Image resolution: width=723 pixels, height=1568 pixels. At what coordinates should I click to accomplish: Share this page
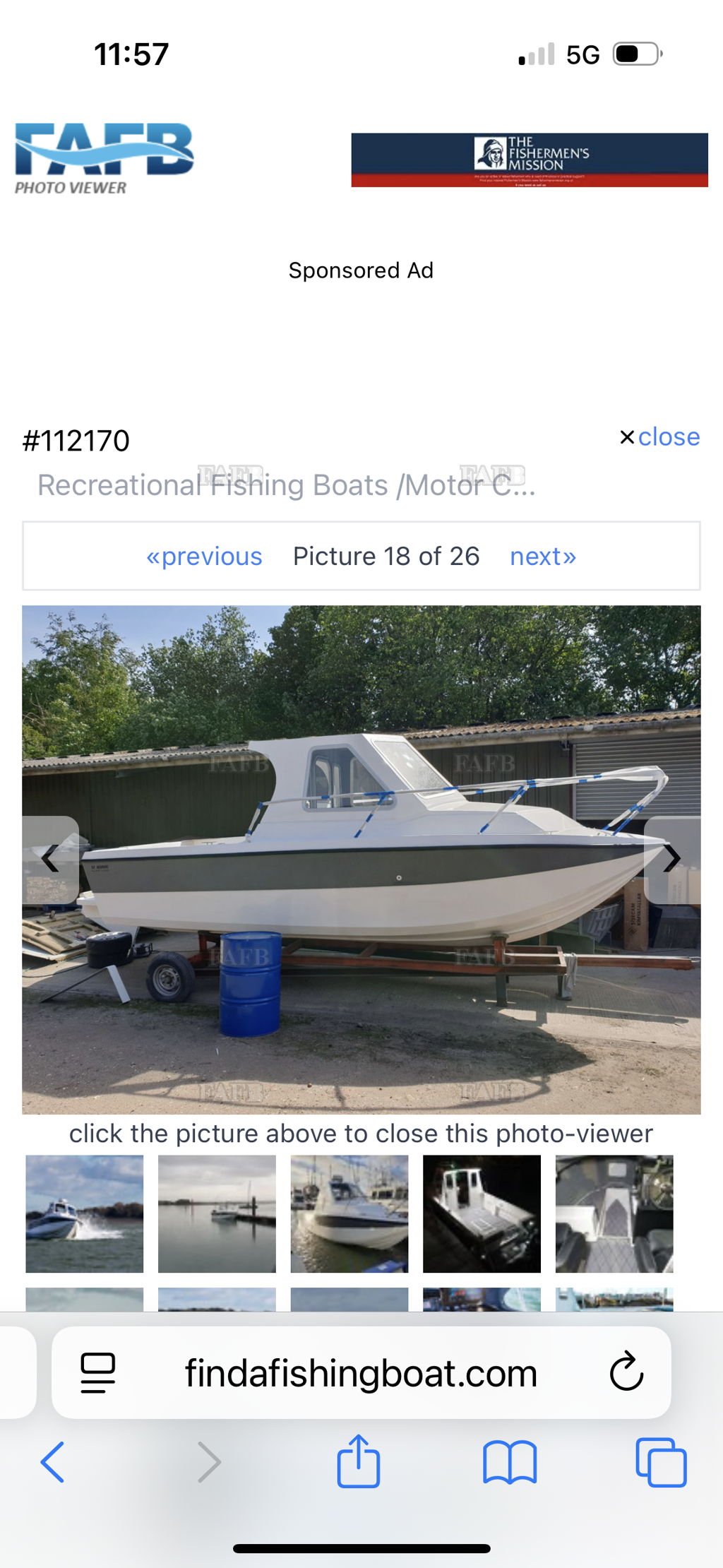click(359, 1461)
